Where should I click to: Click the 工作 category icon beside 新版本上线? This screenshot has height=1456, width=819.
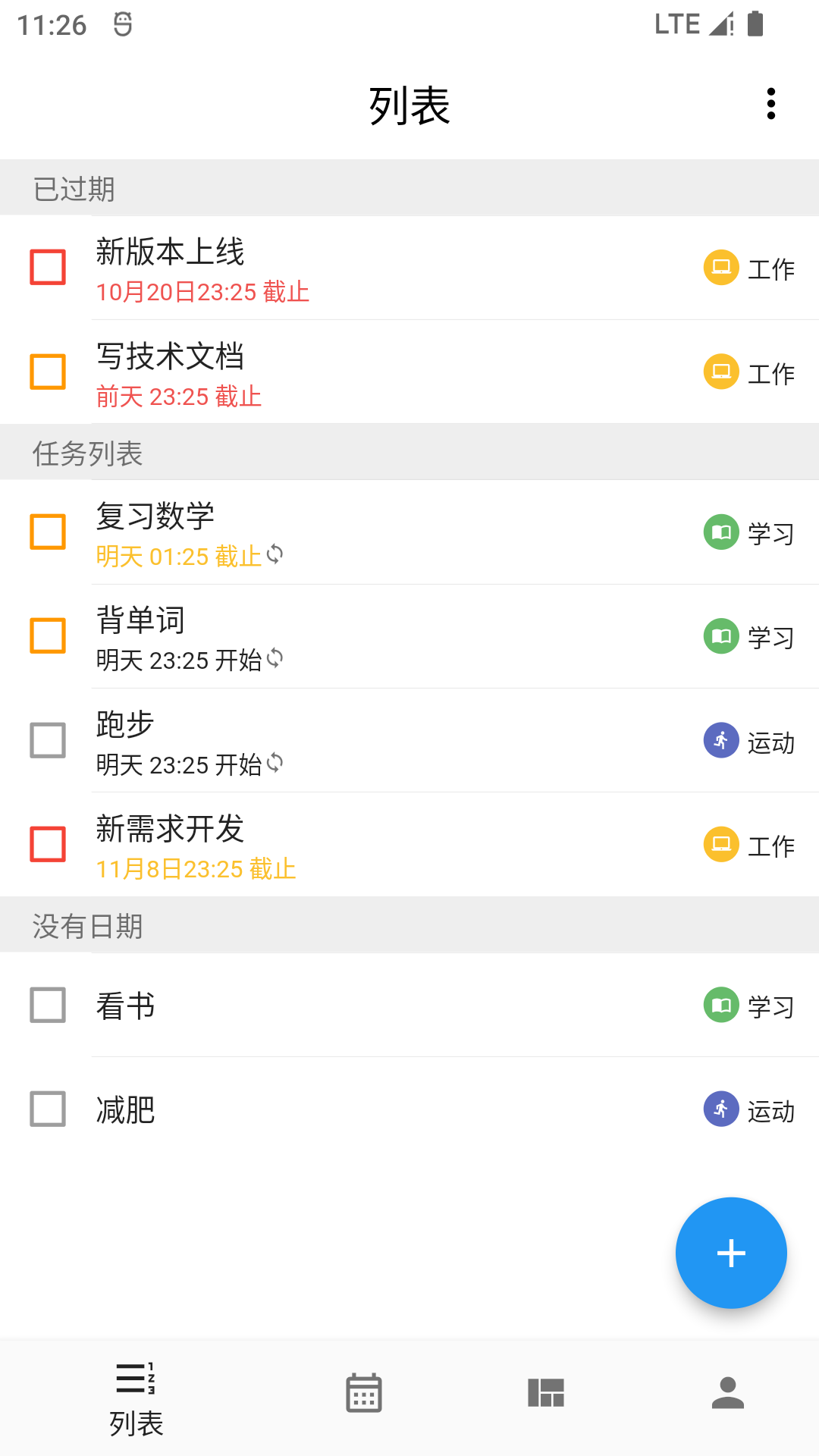(720, 267)
